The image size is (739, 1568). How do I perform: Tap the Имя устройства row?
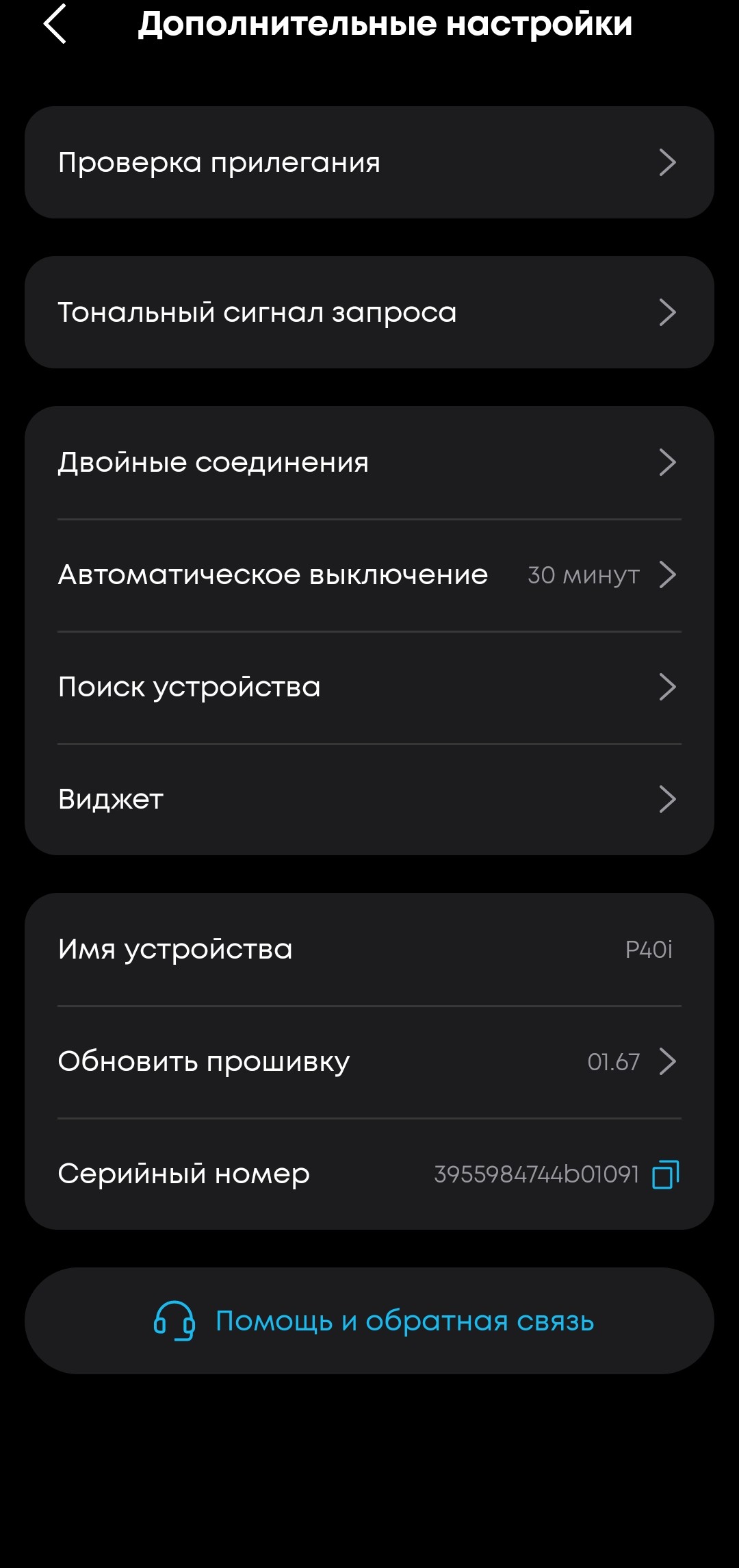(369, 949)
